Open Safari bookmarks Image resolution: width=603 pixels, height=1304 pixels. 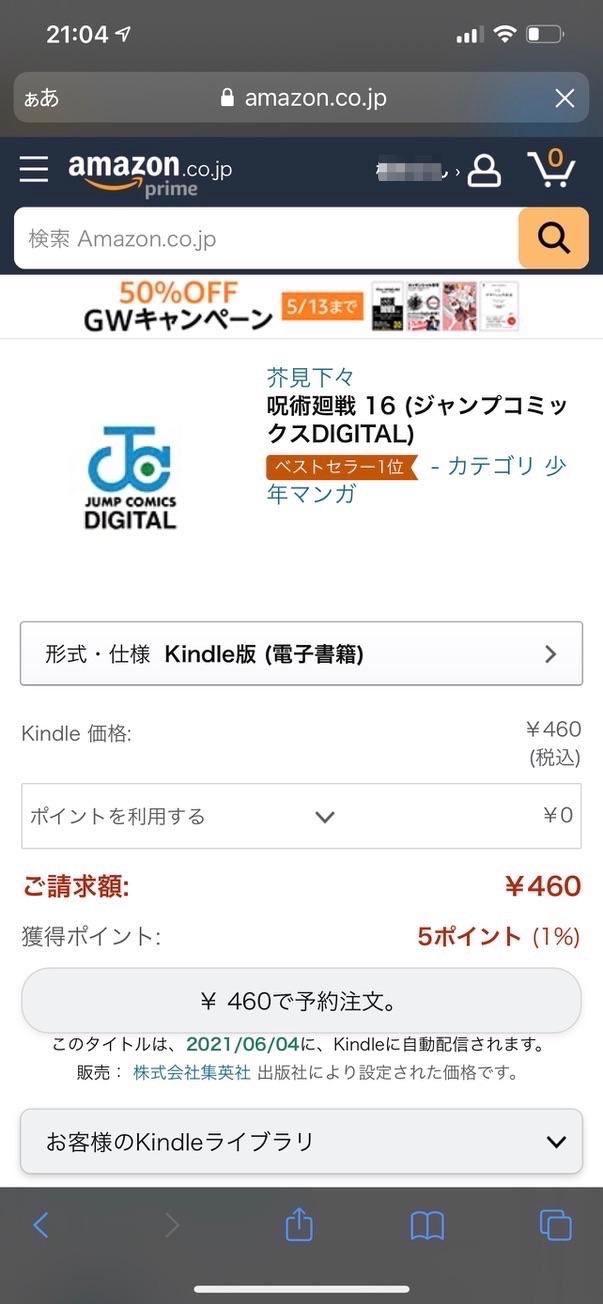(x=427, y=1225)
